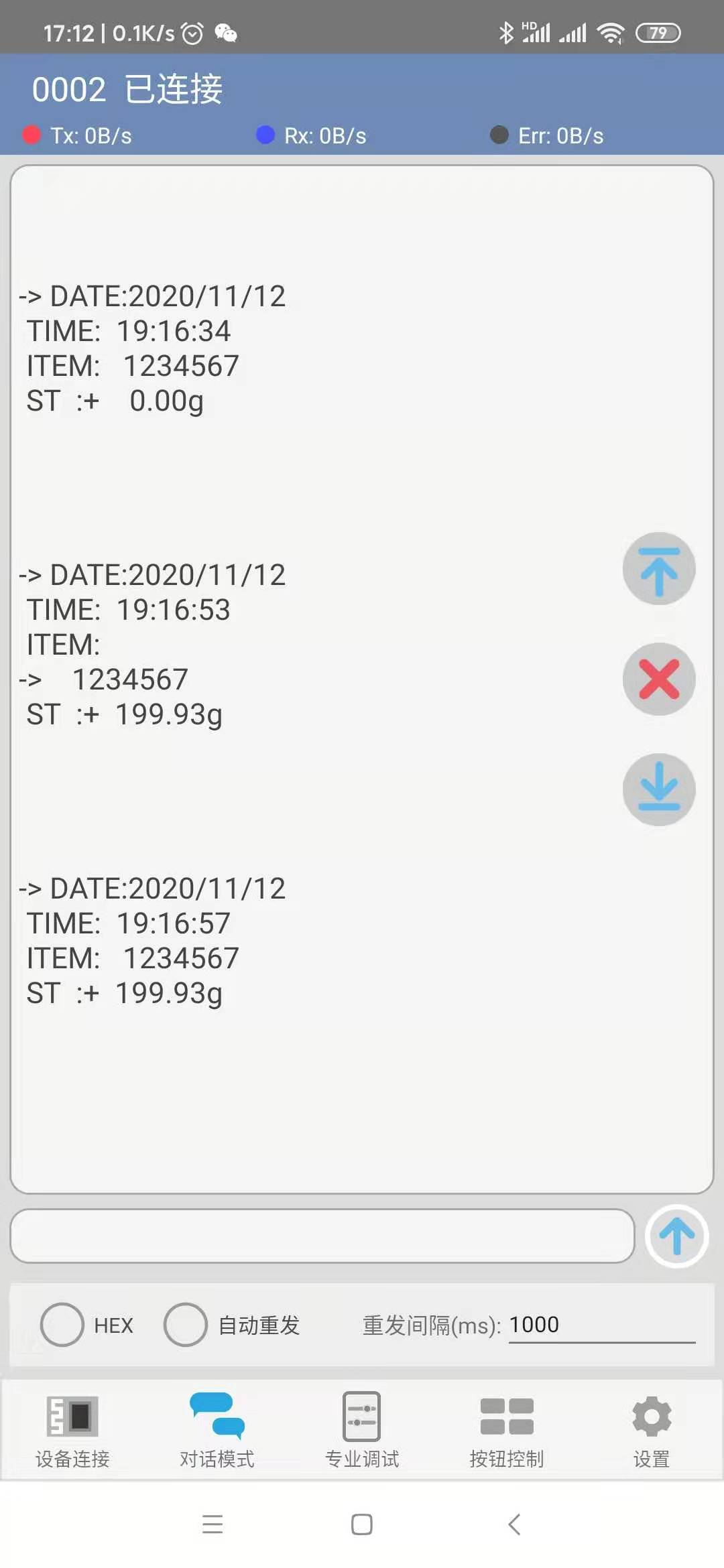This screenshot has width=724, height=1568.
Task: Edit the 重发间隔 interval value 1000
Action: click(x=601, y=1325)
